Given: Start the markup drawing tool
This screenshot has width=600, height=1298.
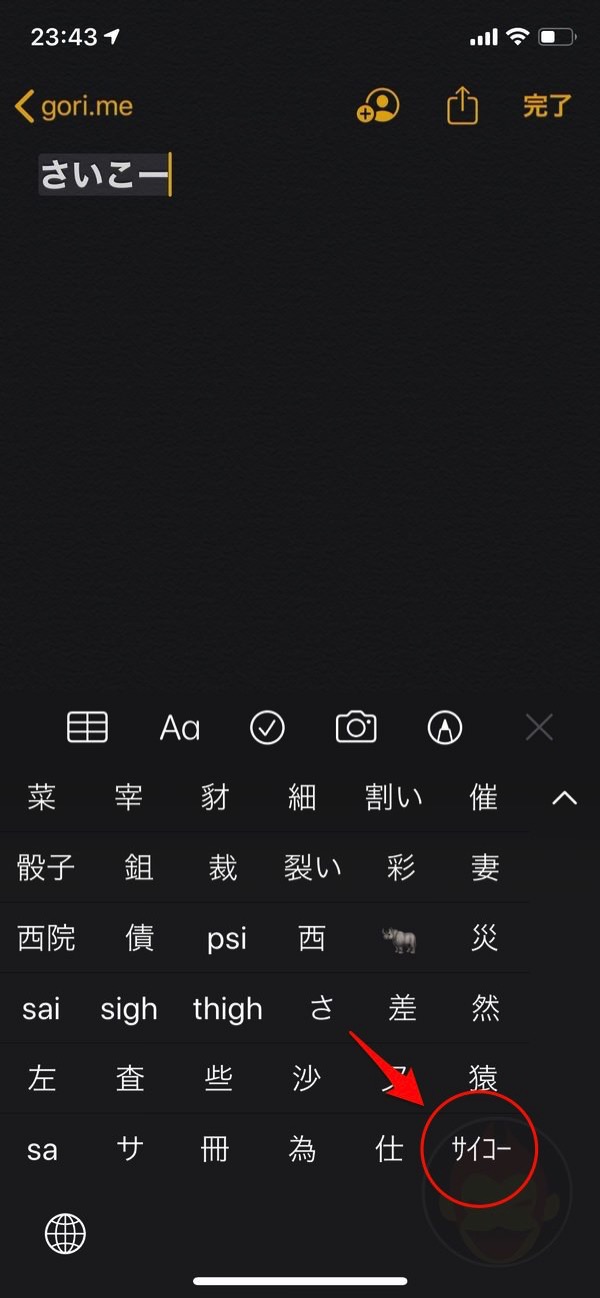Looking at the screenshot, I should coord(443,727).
